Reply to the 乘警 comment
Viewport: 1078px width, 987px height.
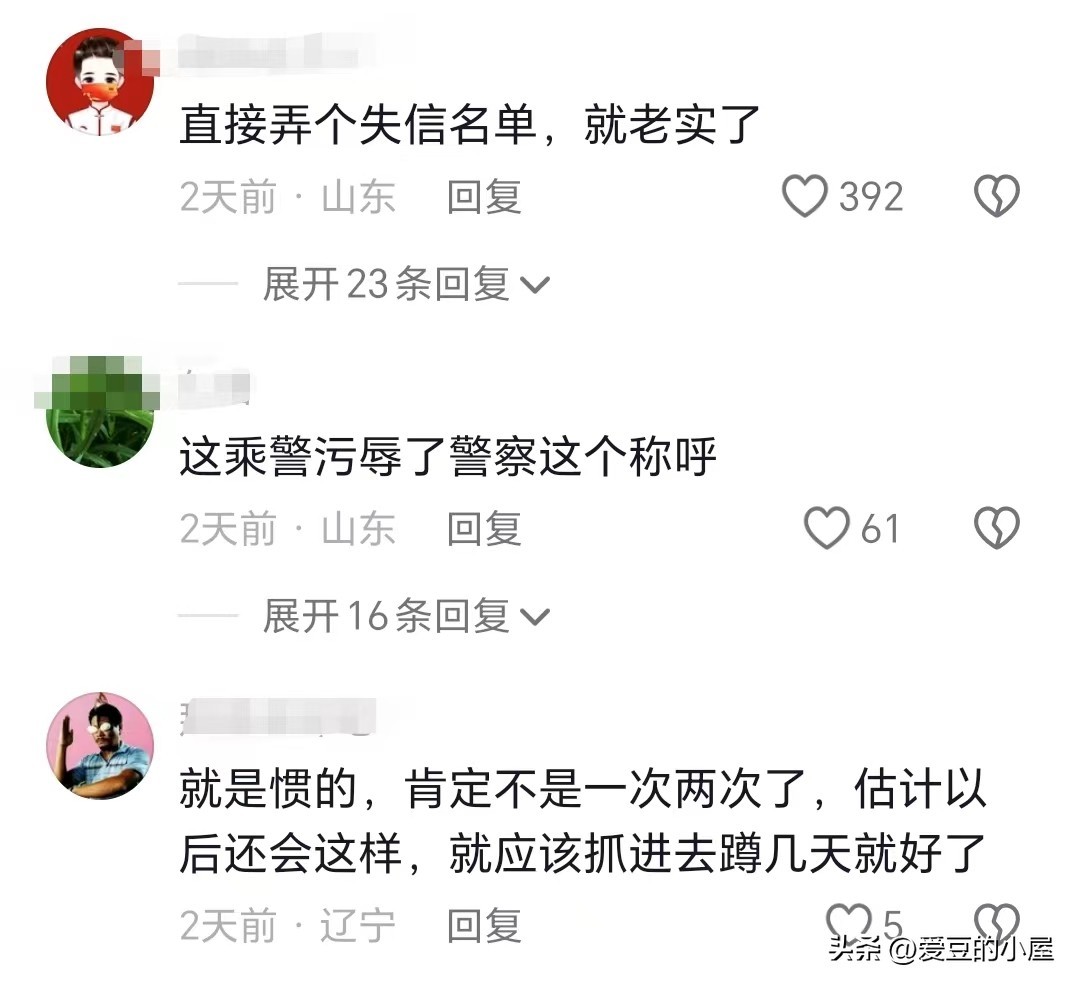[x=484, y=528]
